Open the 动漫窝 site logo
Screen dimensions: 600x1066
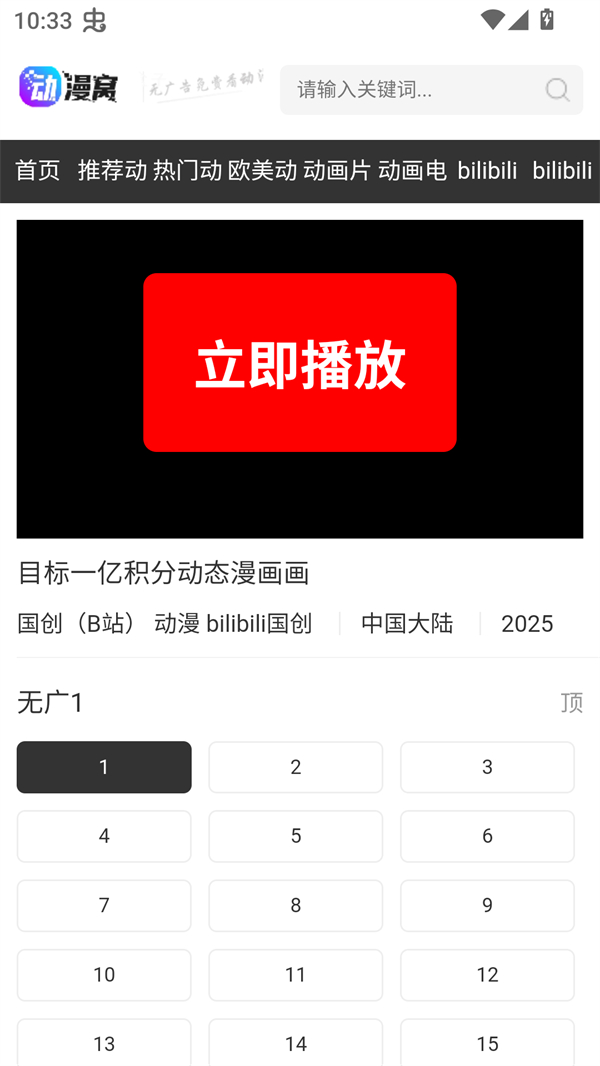[x=68, y=87]
